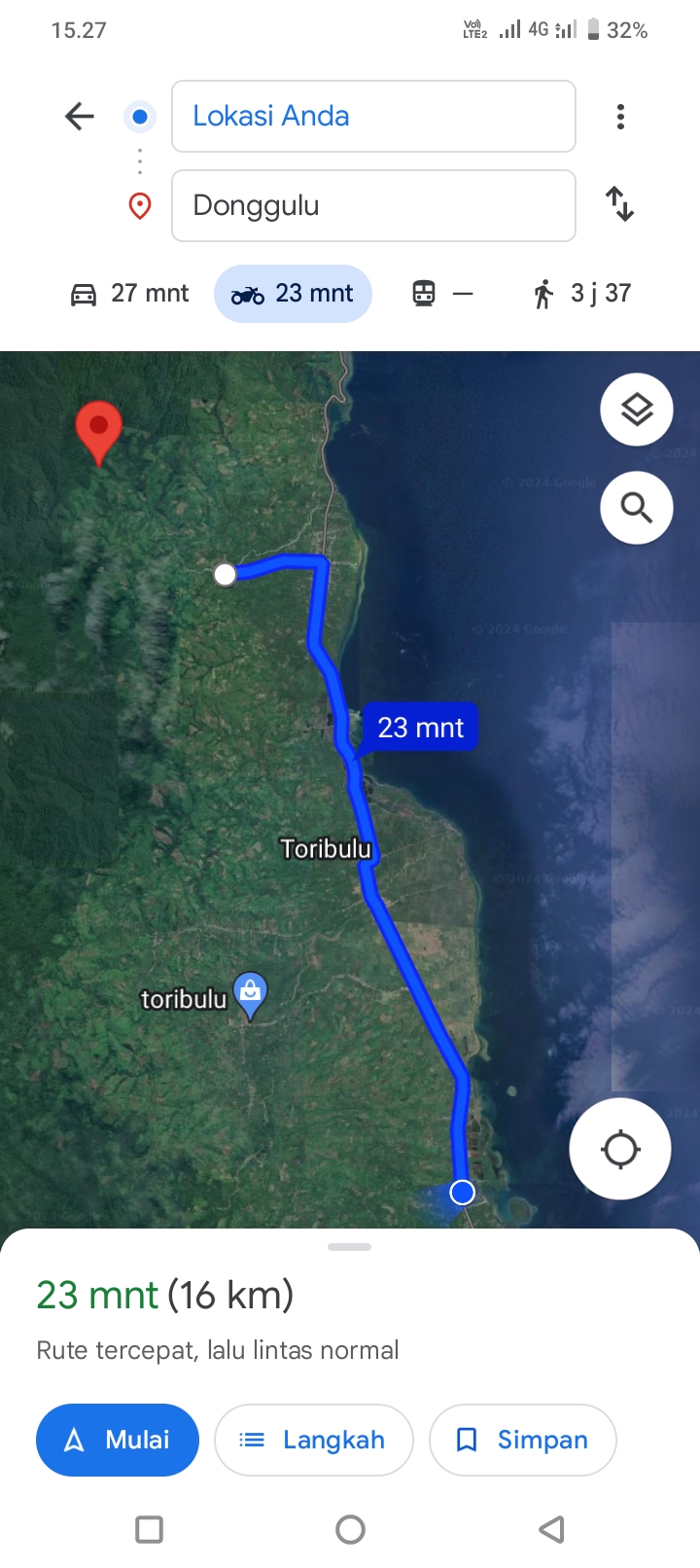700x1568 pixels.
Task: Switch to public transit mode
Action: 442,293
